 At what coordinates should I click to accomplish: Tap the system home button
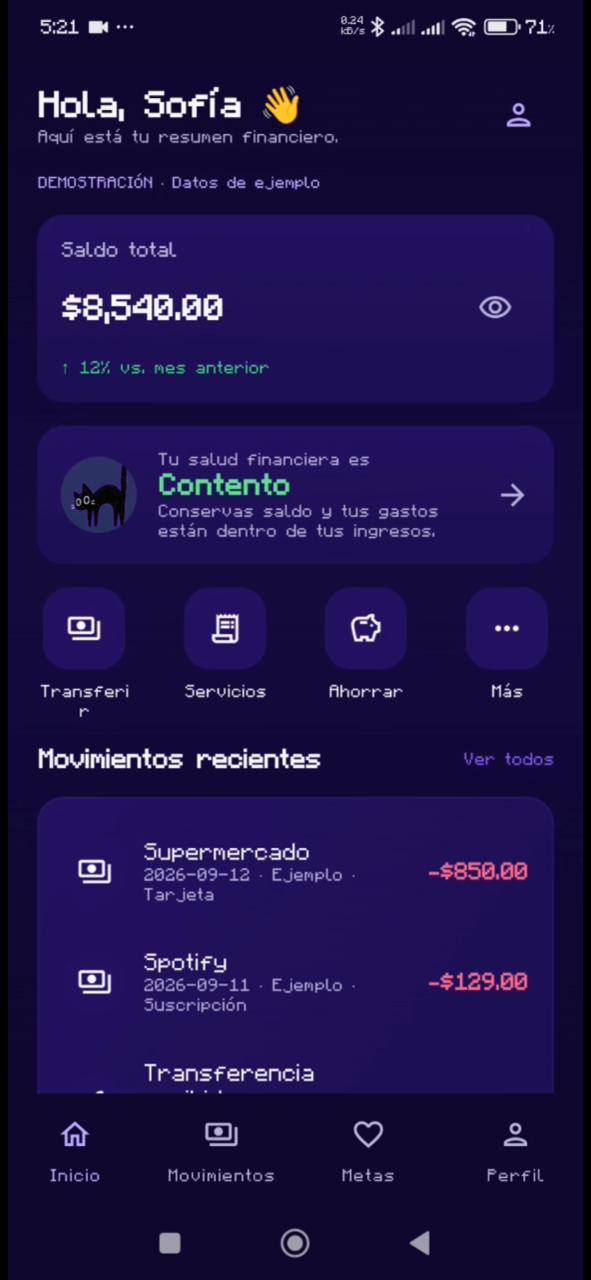(x=295, y=1243)
